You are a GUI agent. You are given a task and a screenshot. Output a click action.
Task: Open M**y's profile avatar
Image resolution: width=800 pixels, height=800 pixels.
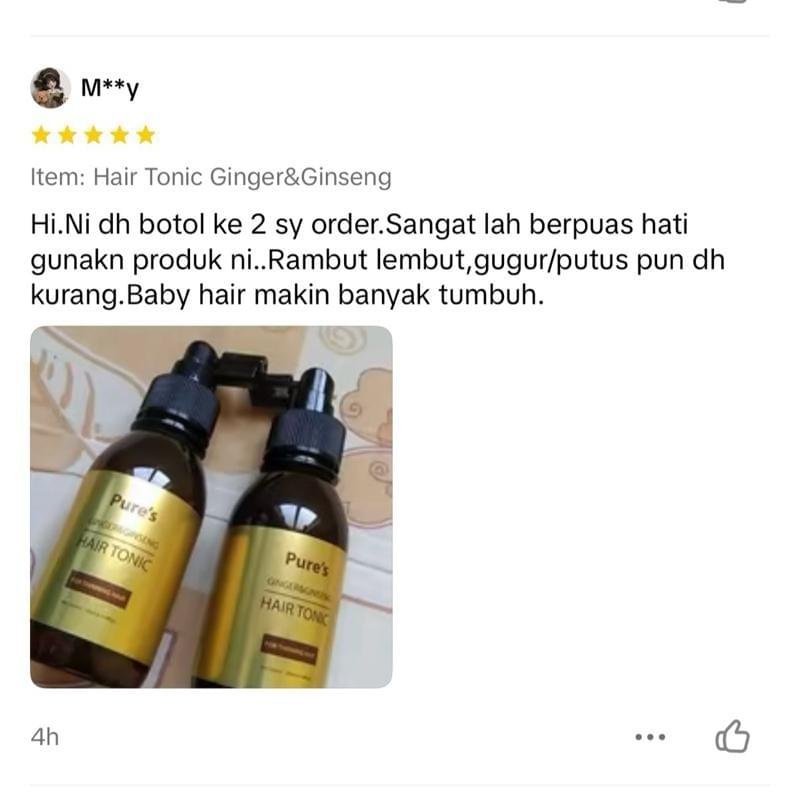[50, 88]
